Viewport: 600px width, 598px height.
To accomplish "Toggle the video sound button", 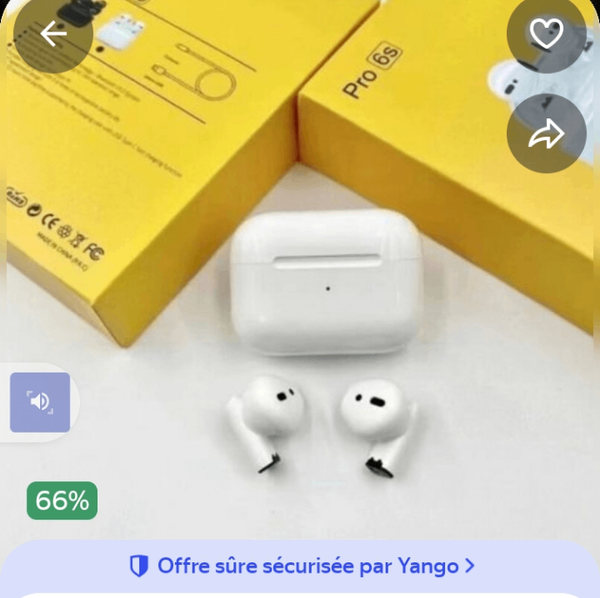I will click(x=40, y=402).
